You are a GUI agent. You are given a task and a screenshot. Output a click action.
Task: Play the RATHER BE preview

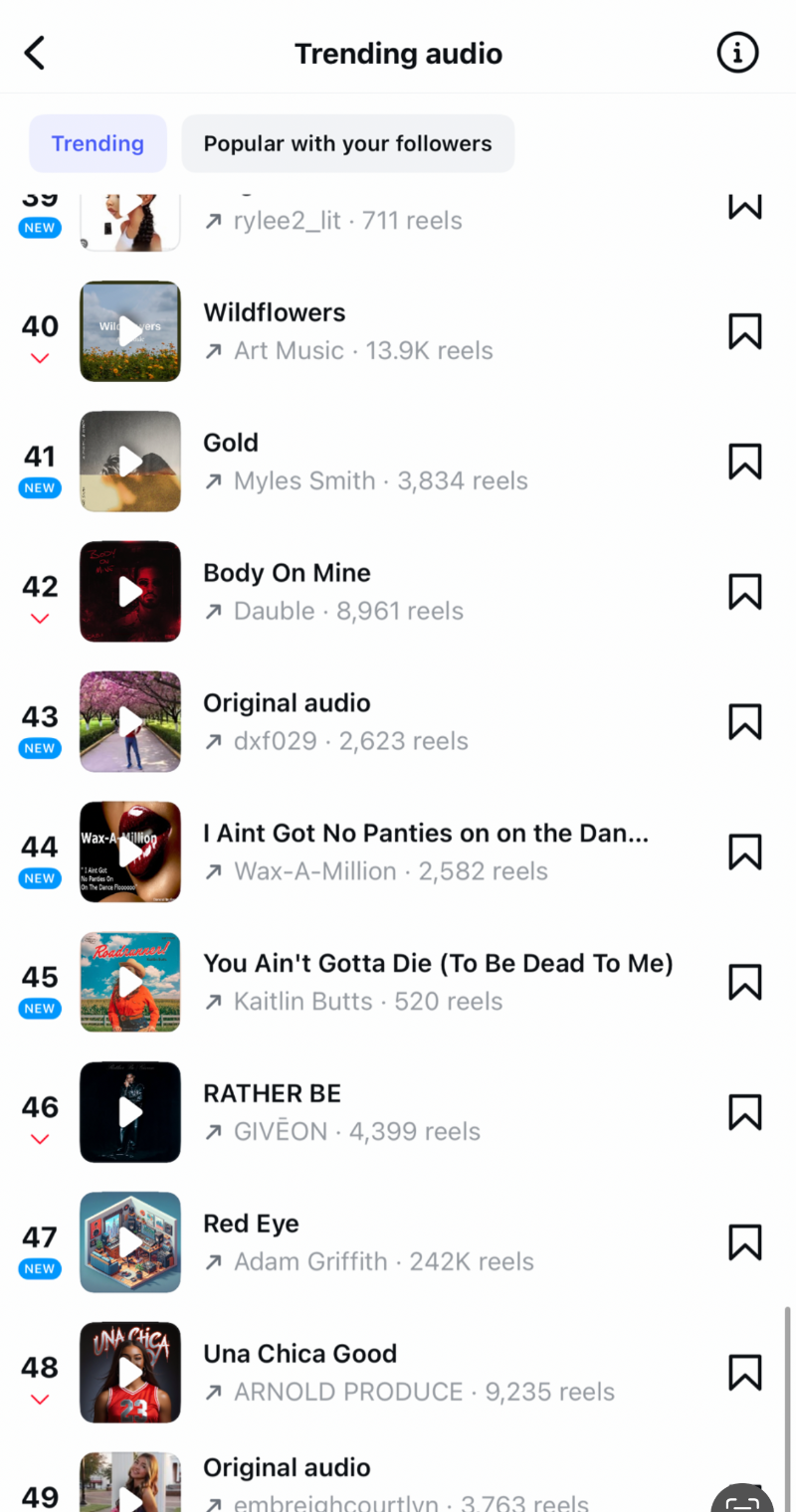click(x=130, y=1112)
